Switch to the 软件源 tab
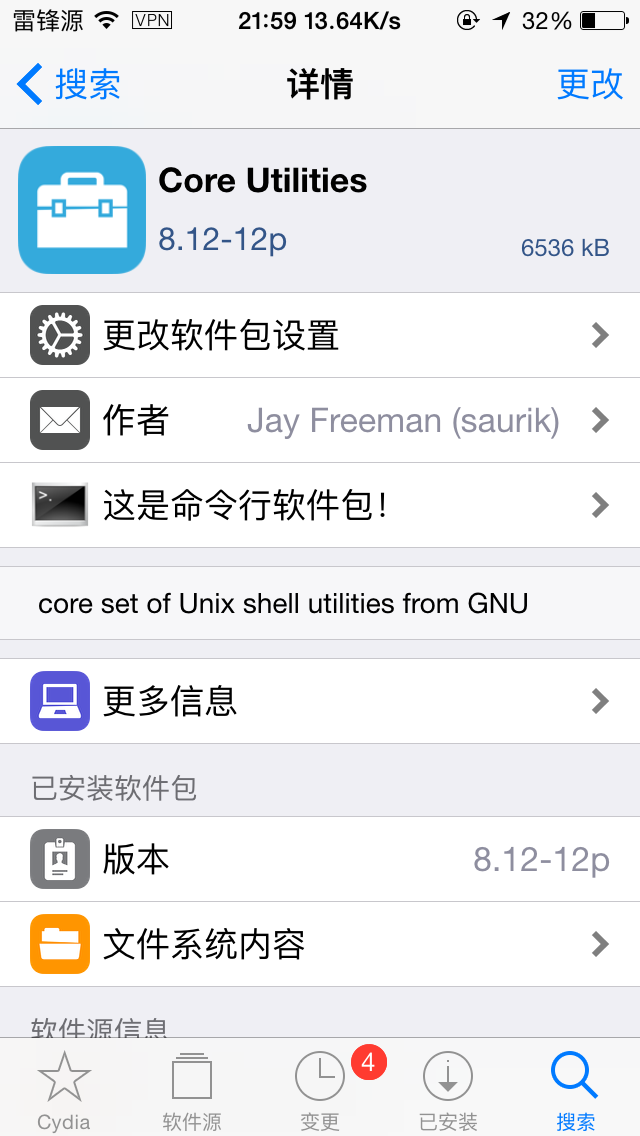This screenshot has width=640, height=1136. click(192, 1090)
